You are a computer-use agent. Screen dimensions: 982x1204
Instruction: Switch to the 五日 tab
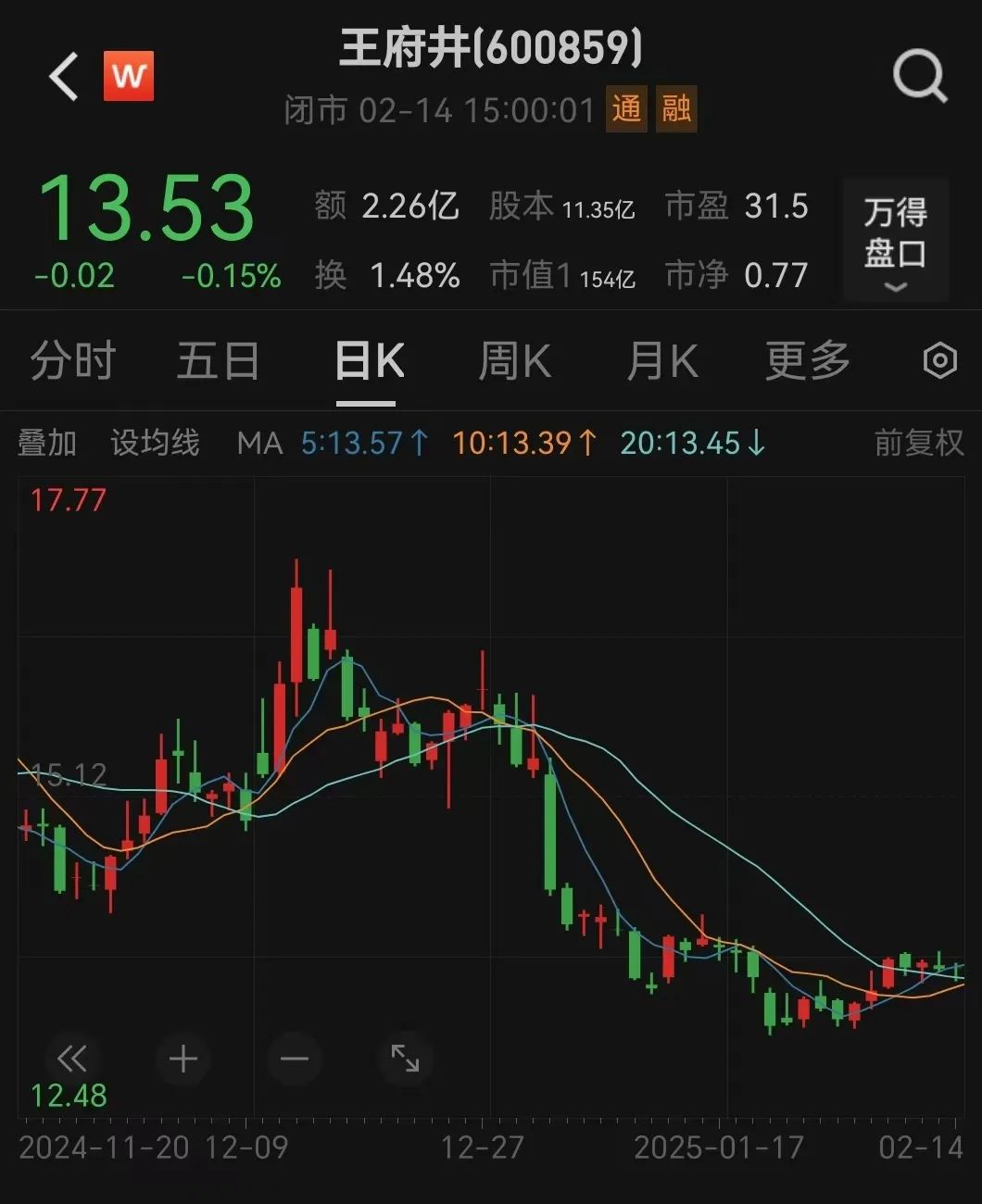tap(218, 361)
